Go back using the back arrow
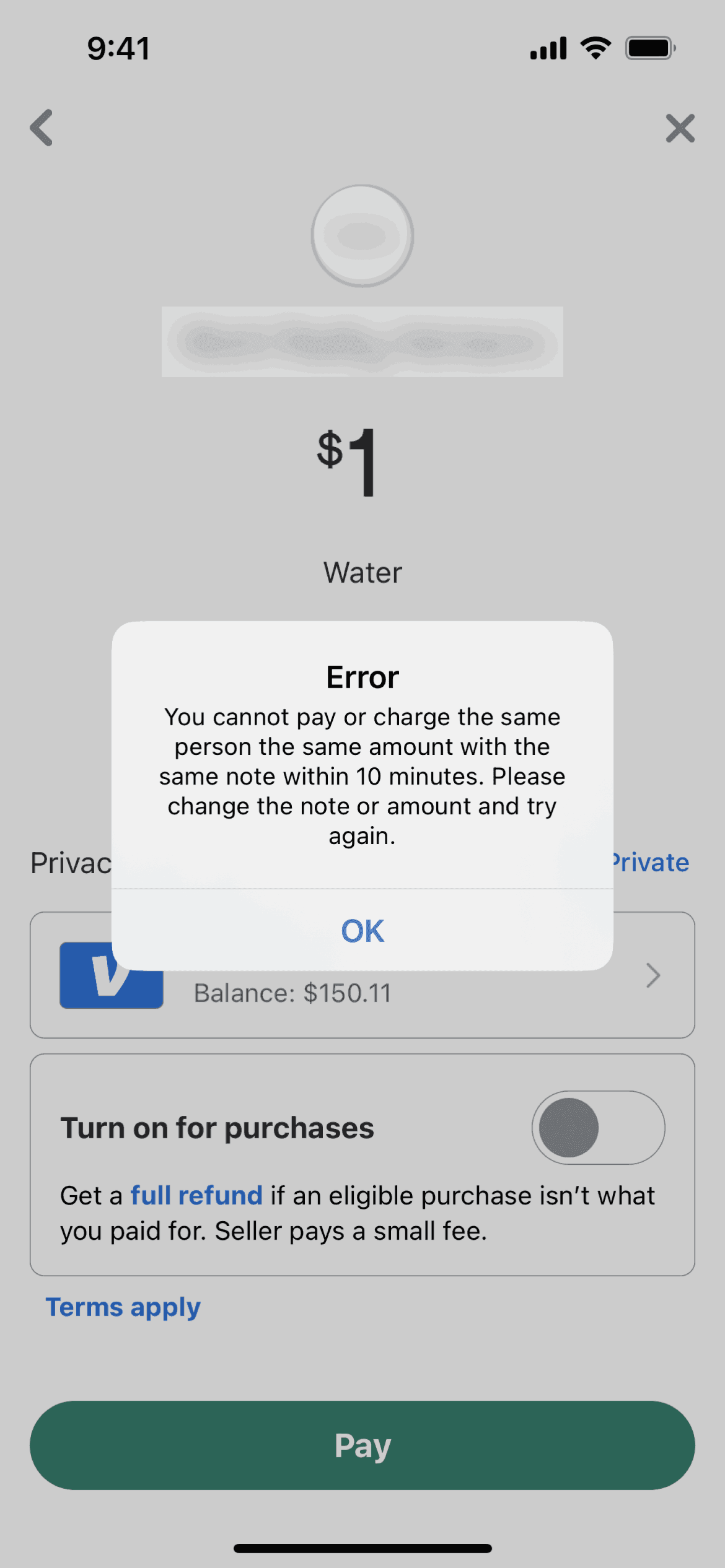 (x=42, y=128)
